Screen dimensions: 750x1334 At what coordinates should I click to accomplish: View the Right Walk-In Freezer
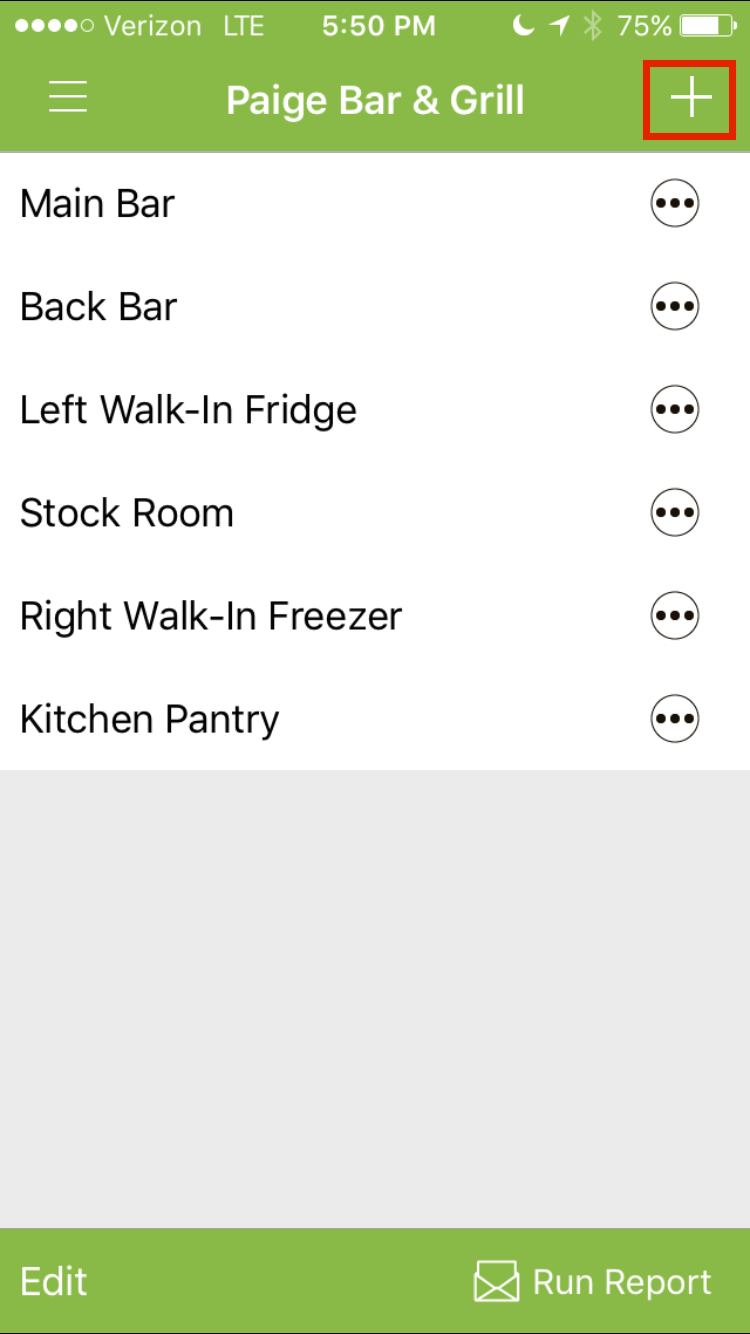tap(211, 616)
